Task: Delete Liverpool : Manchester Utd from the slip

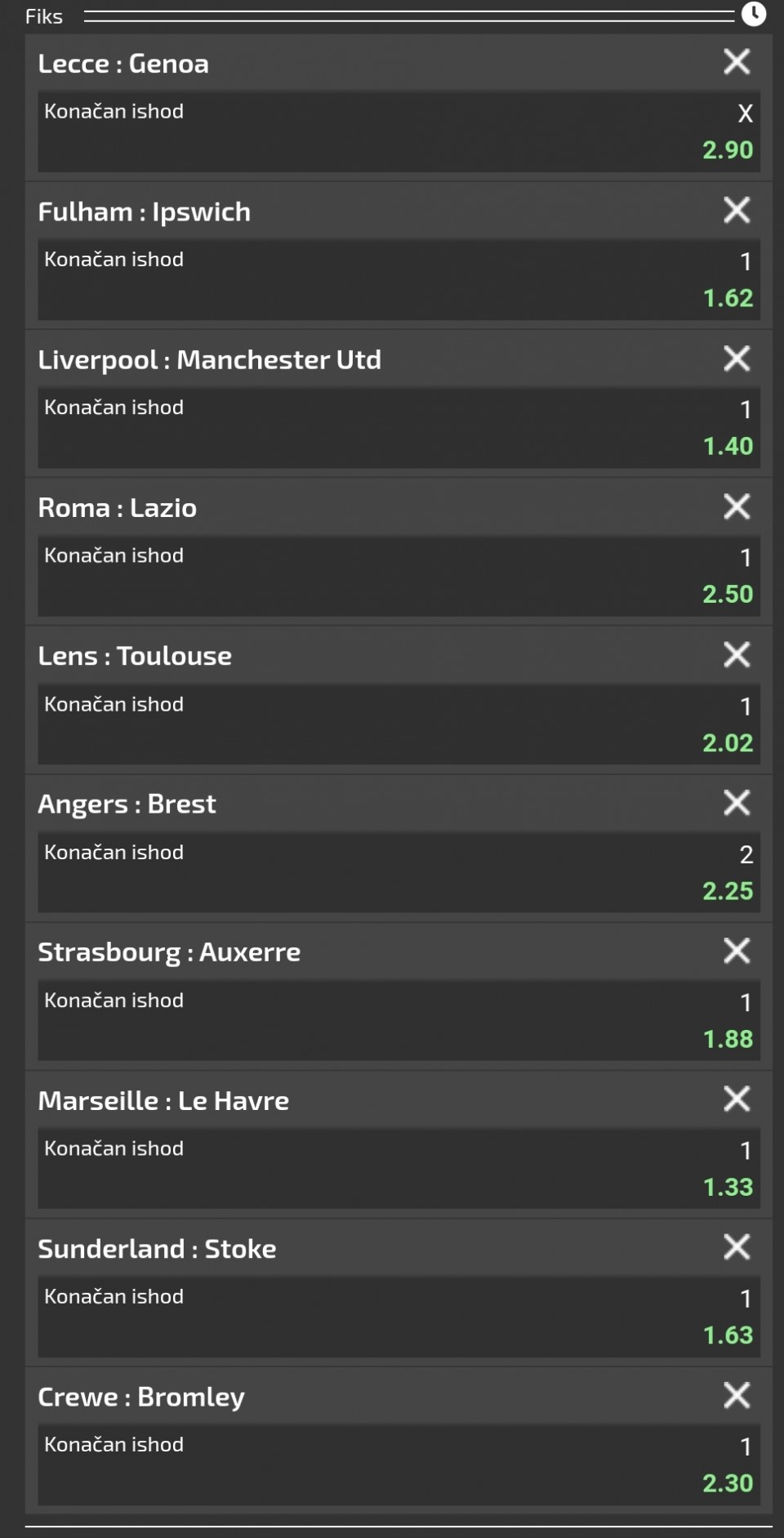Action: click(737, 359)
